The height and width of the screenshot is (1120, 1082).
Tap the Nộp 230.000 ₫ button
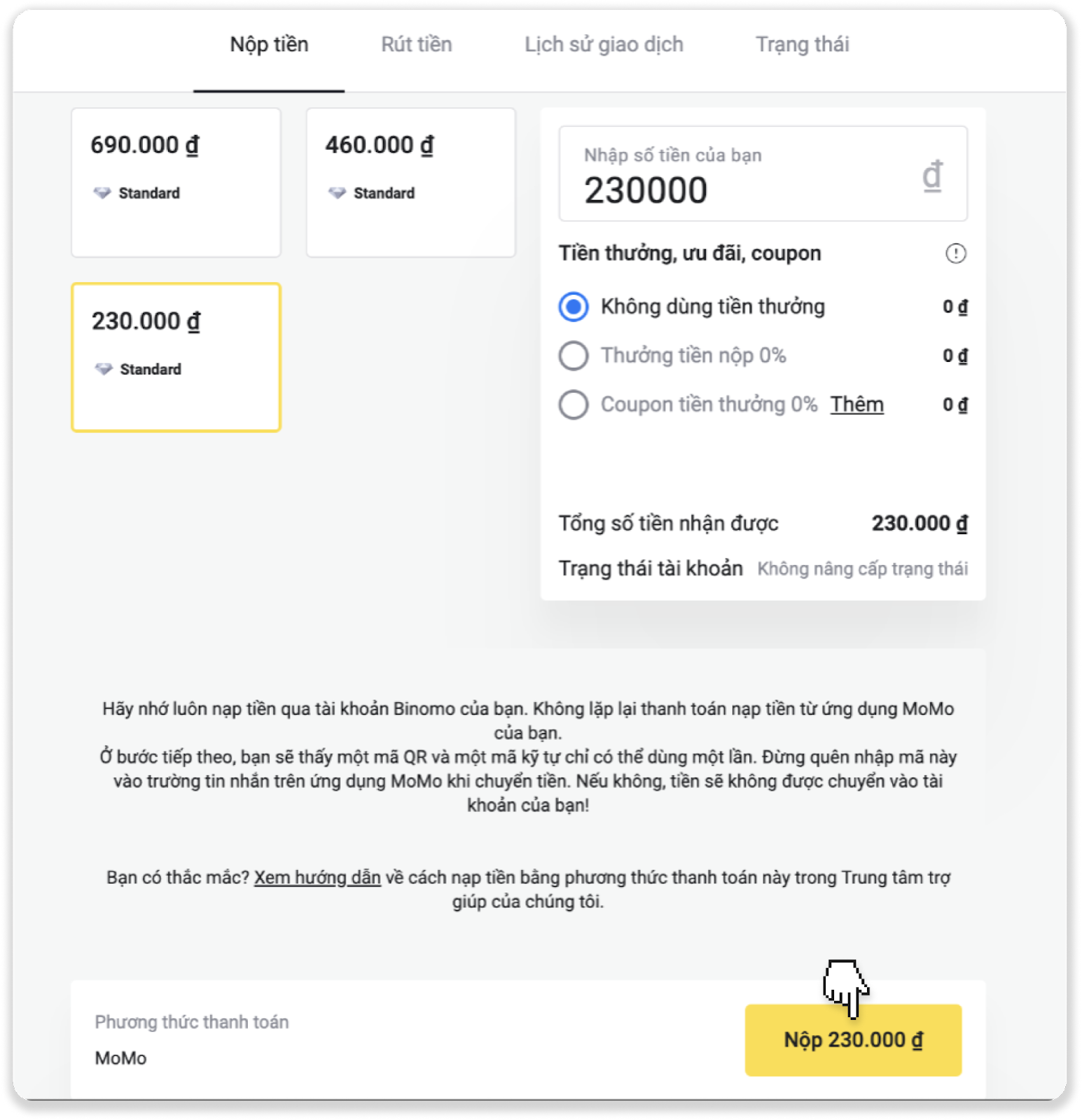pos(853,1040)
